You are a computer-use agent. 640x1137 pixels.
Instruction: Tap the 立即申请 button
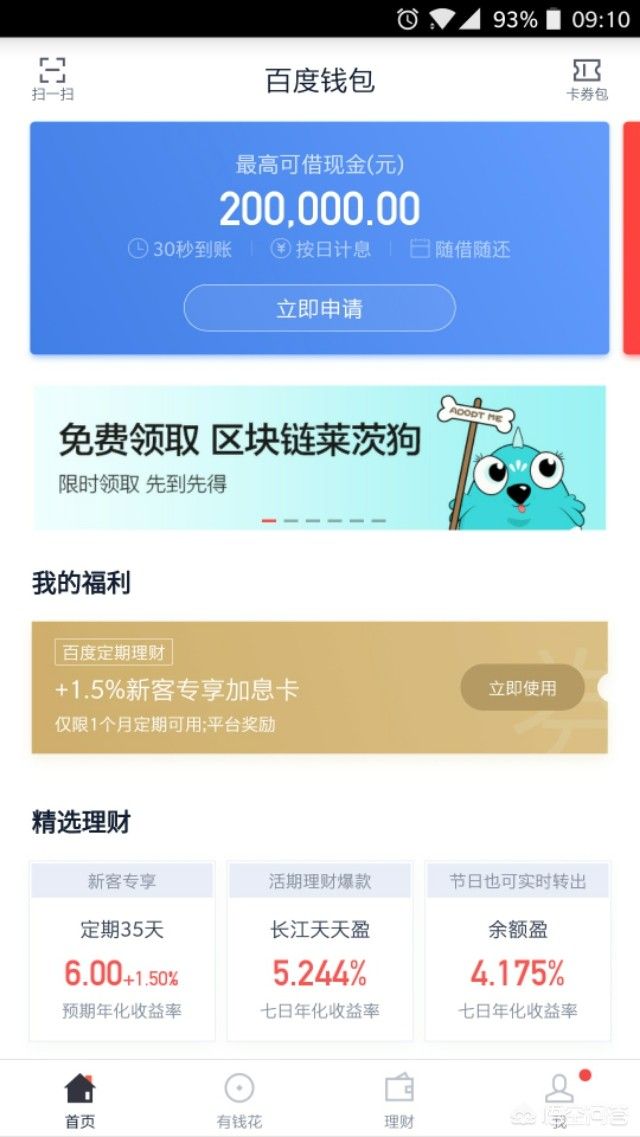point(319,308)
